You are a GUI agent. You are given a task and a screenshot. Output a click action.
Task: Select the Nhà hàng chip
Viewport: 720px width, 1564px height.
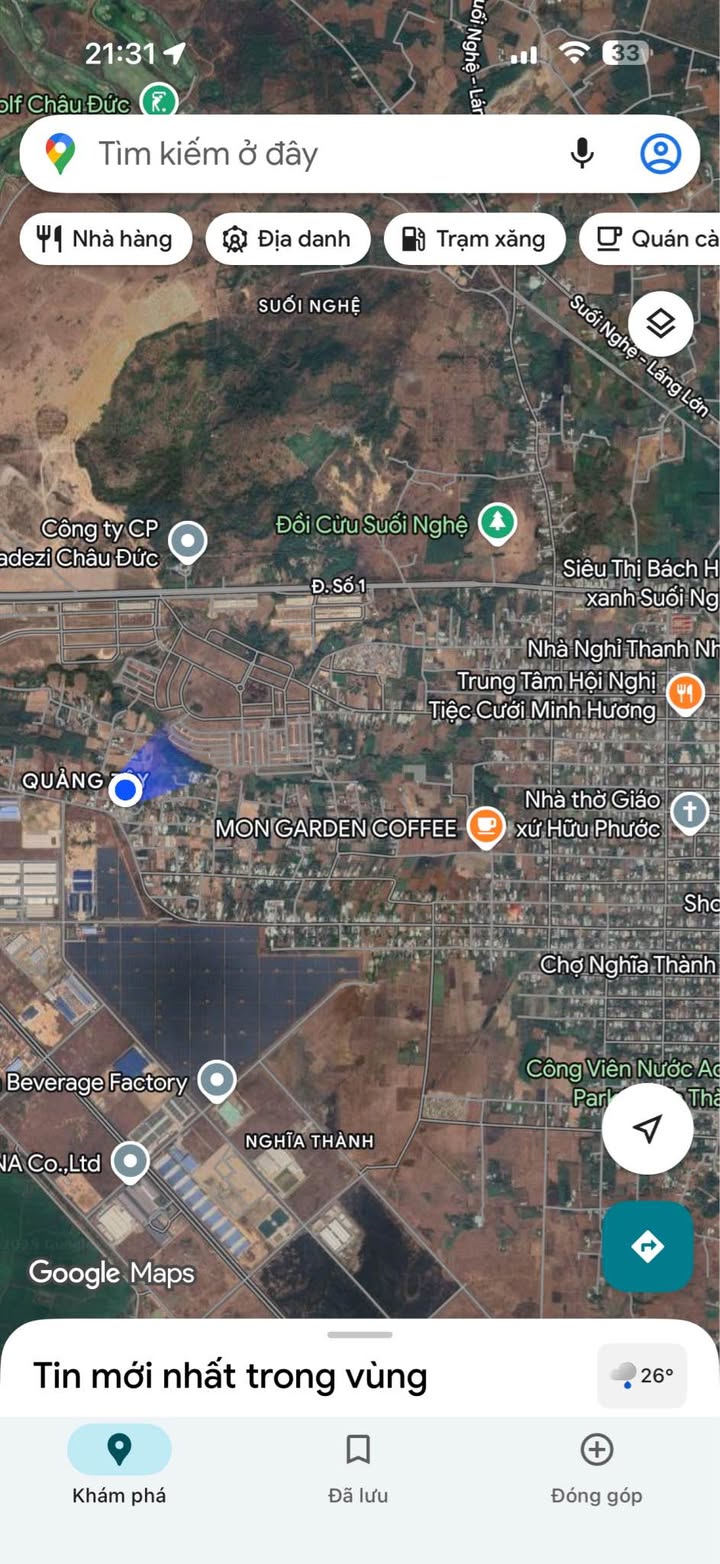tap(105, 239)
